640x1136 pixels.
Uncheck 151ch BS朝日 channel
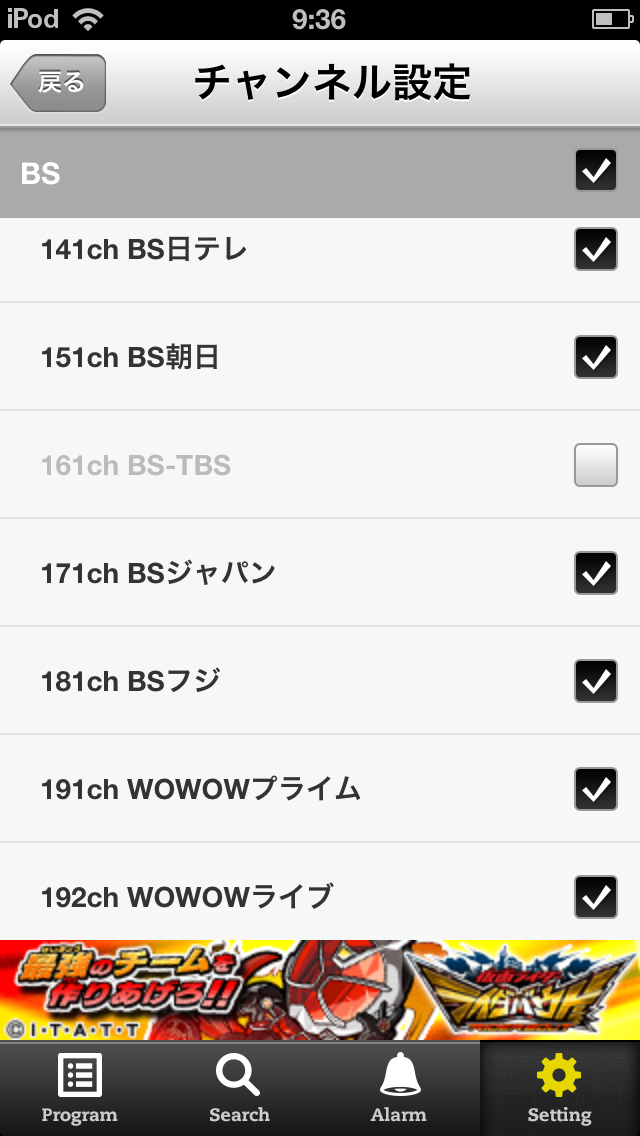tap(596, 357)
